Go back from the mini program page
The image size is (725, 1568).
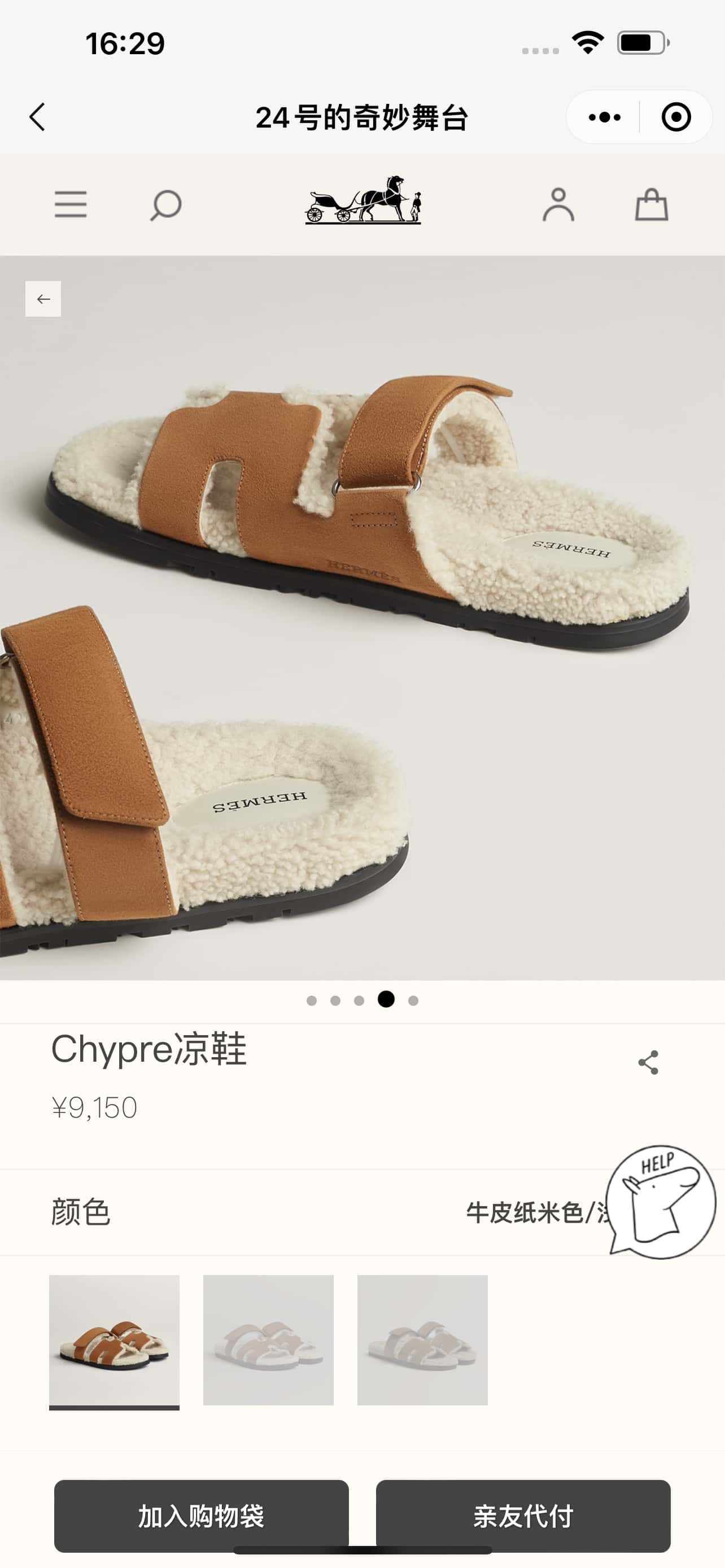click(37, 117)
